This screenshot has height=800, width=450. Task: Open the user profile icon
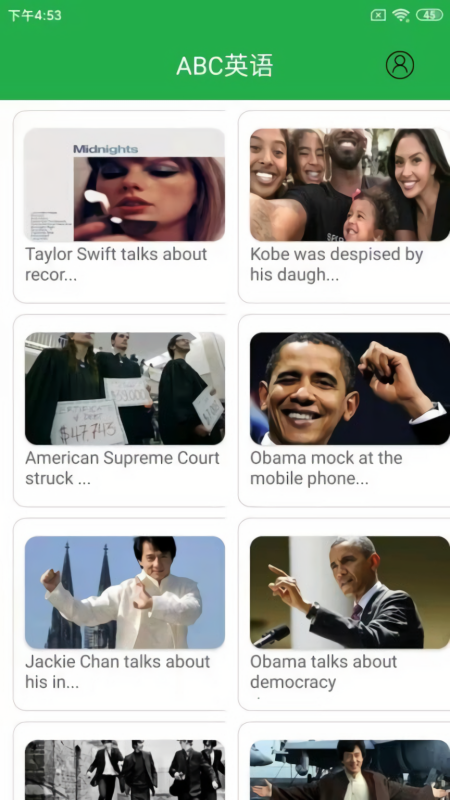(x=399, y=65)
